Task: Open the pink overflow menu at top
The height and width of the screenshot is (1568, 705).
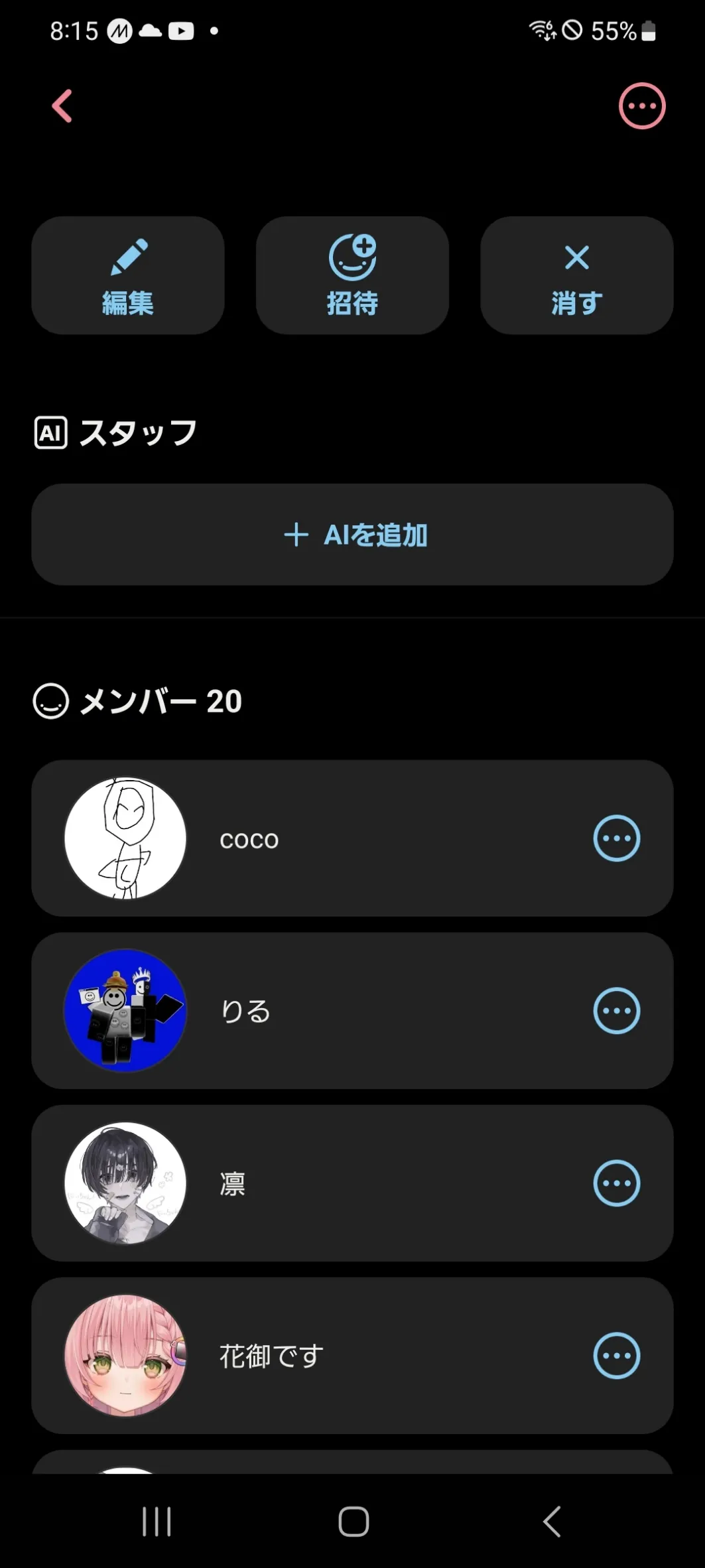Action: tap(641, 106)
